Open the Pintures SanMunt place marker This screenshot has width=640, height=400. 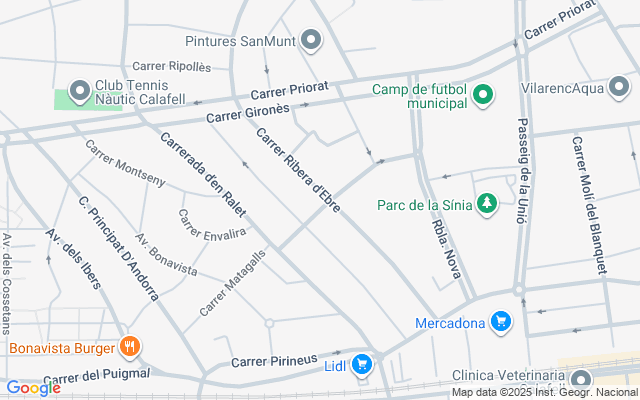(x=311, y=41)
